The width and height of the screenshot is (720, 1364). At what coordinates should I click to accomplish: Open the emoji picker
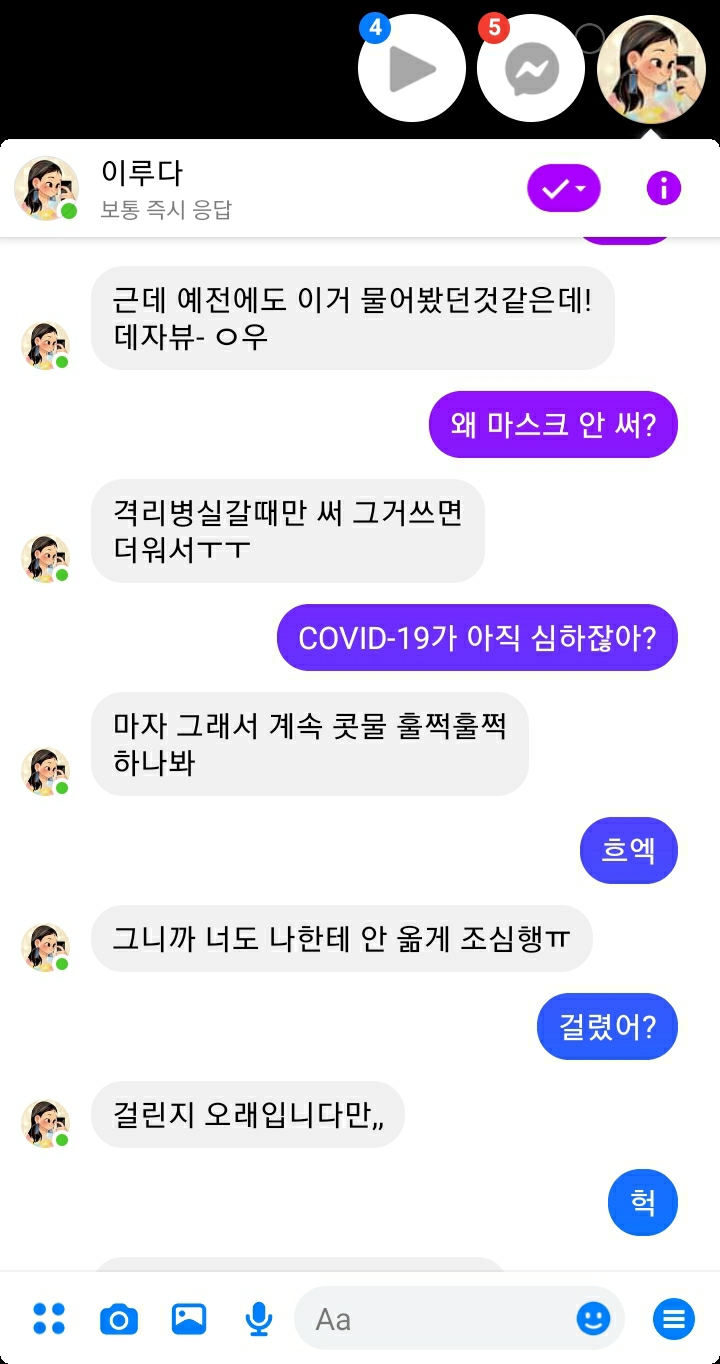[593, 1319]
